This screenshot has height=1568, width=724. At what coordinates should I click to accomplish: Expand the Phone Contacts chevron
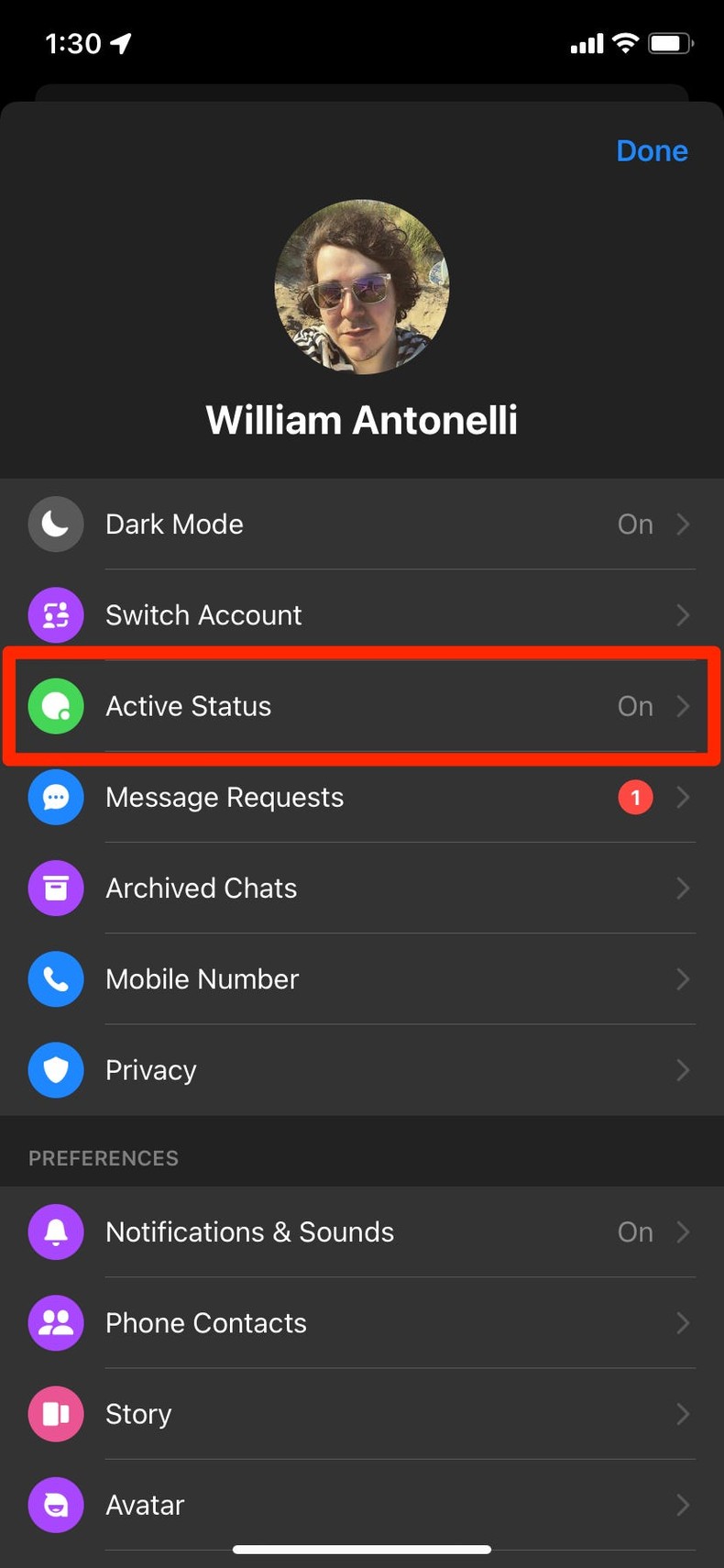pos(683,1323)
